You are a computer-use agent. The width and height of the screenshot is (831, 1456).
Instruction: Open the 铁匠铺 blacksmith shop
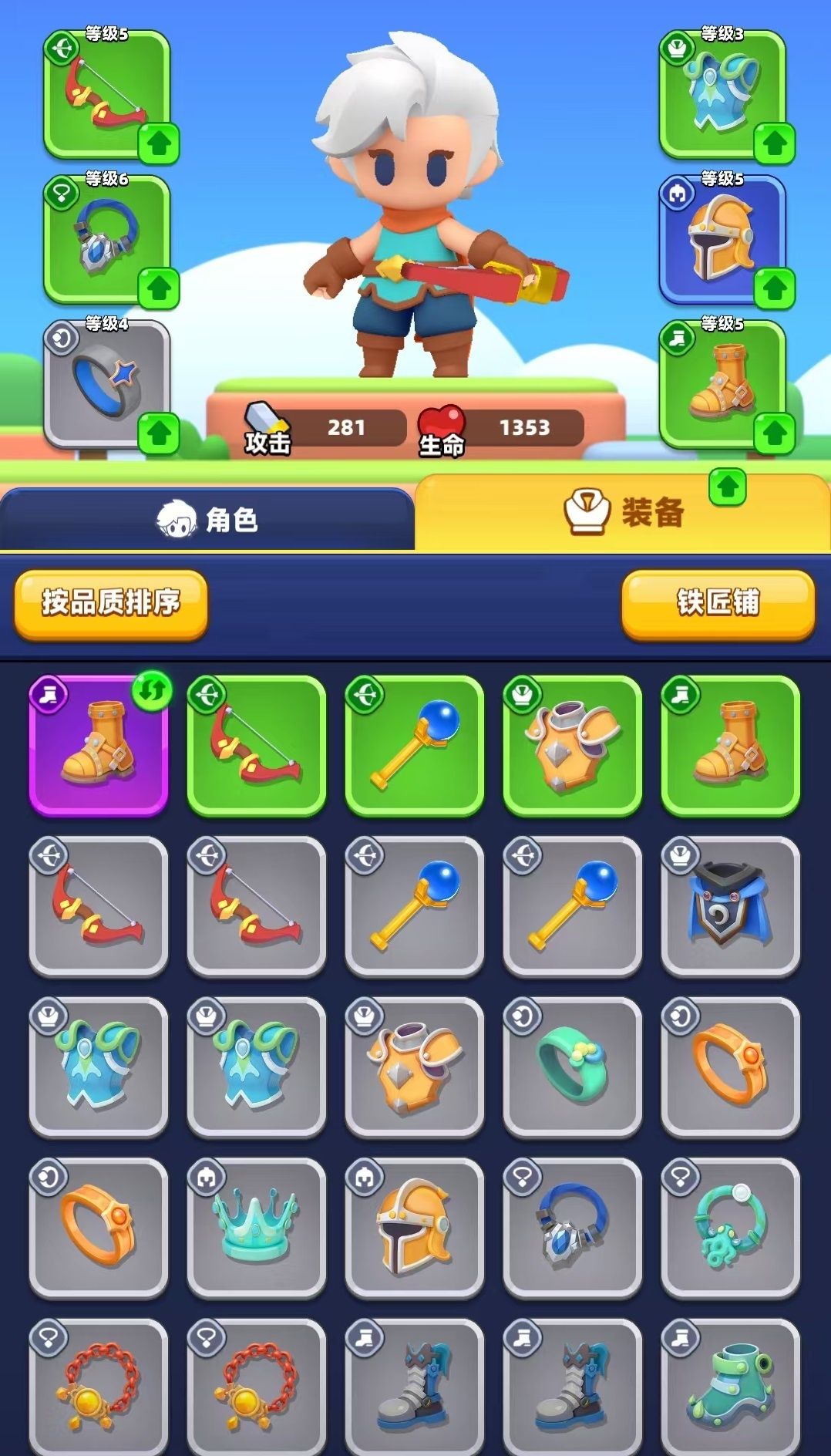(x=718, y=603)
